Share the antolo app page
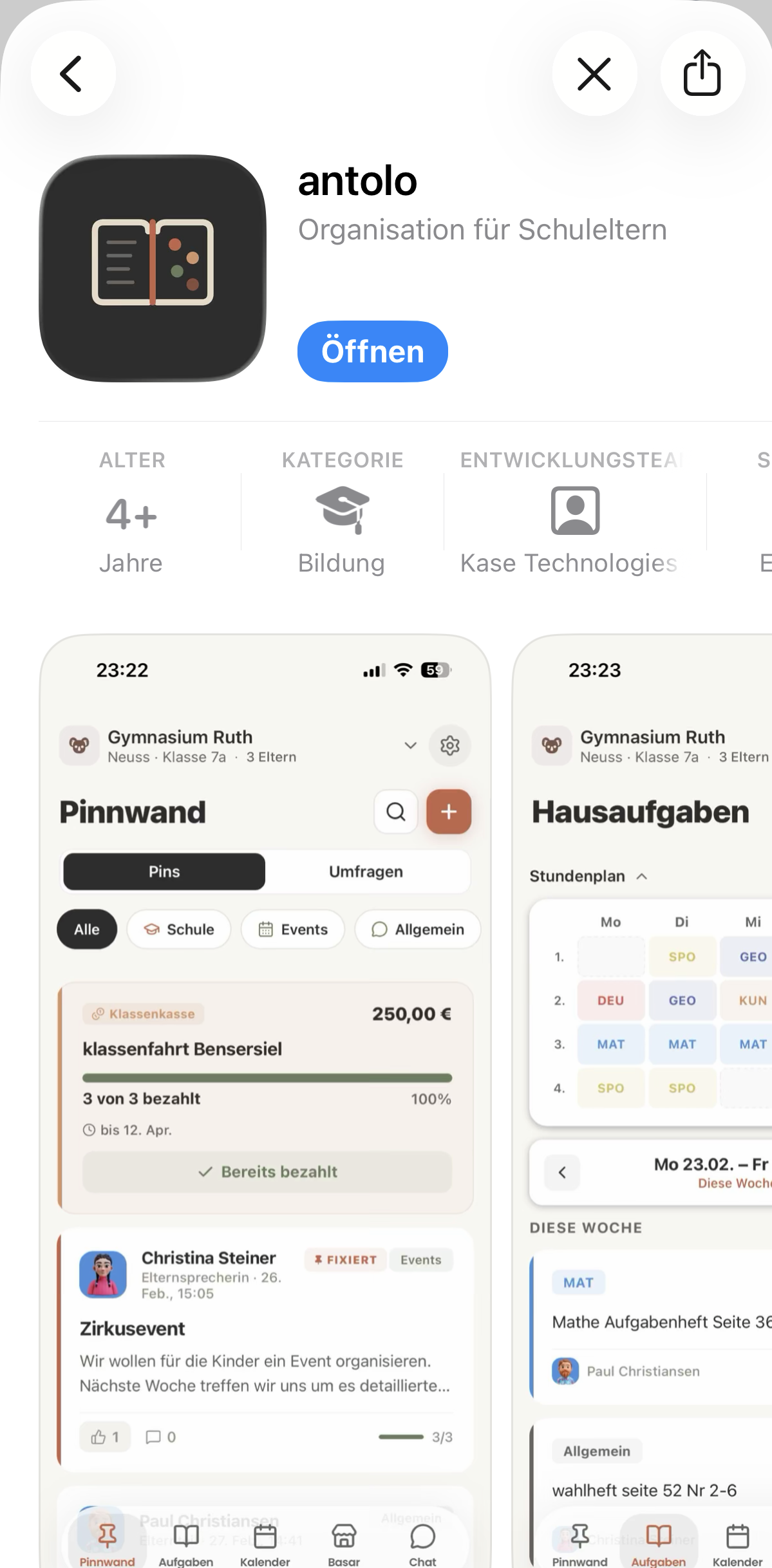 [702, 73]
